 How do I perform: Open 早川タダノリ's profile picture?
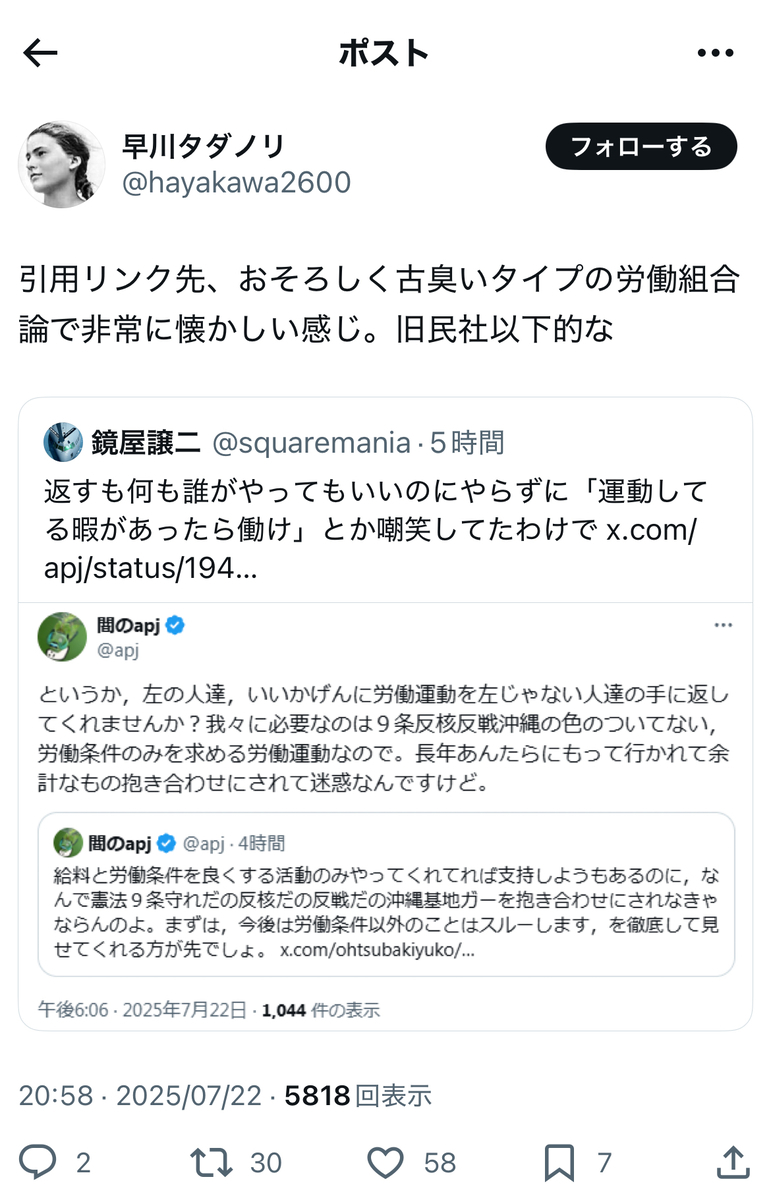pyautogui.click(x=62, y=164)
